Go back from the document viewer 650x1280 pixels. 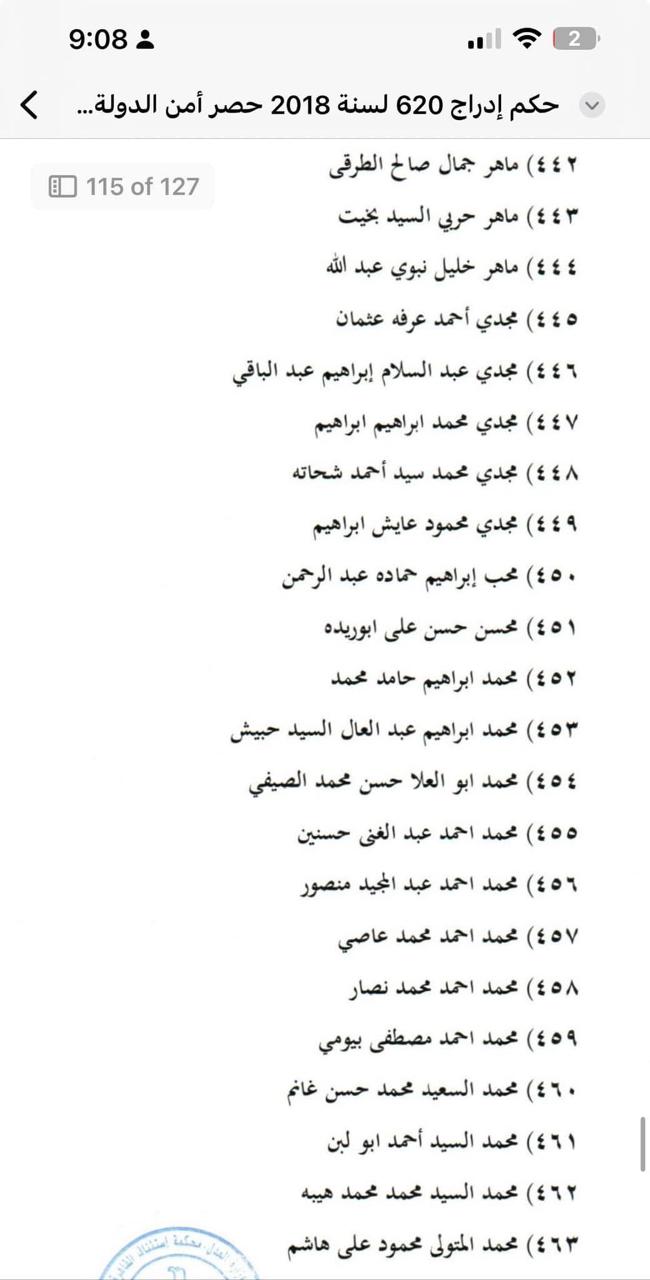[x=30, y=104]
